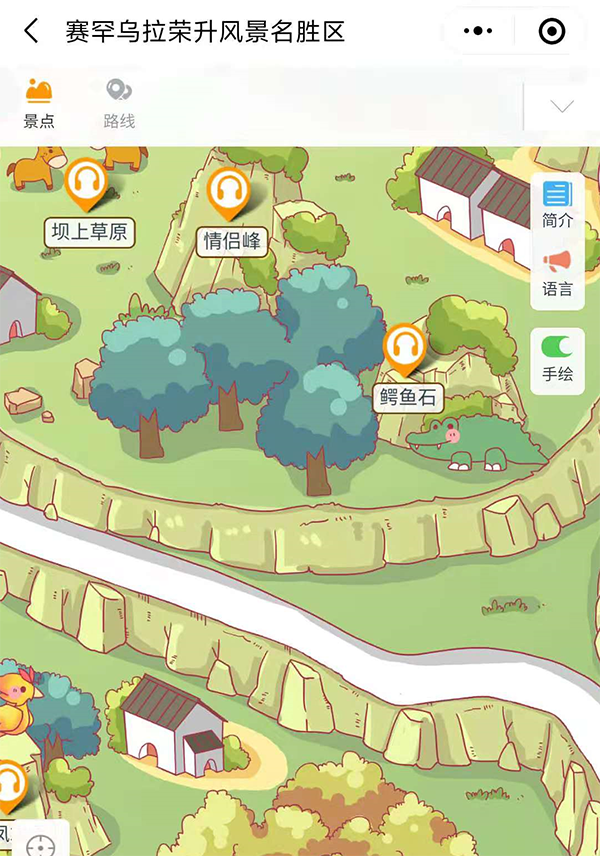Expand the dropdown chevron panel
This screenshot has width=600, height=856.
pyautogui.click(x=561, y=106)
